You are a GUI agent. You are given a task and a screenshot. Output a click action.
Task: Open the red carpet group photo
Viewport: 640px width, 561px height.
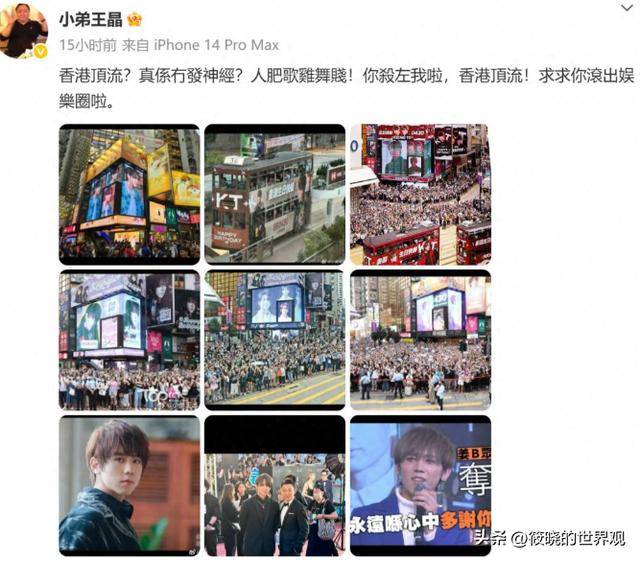tap(275, 485)
